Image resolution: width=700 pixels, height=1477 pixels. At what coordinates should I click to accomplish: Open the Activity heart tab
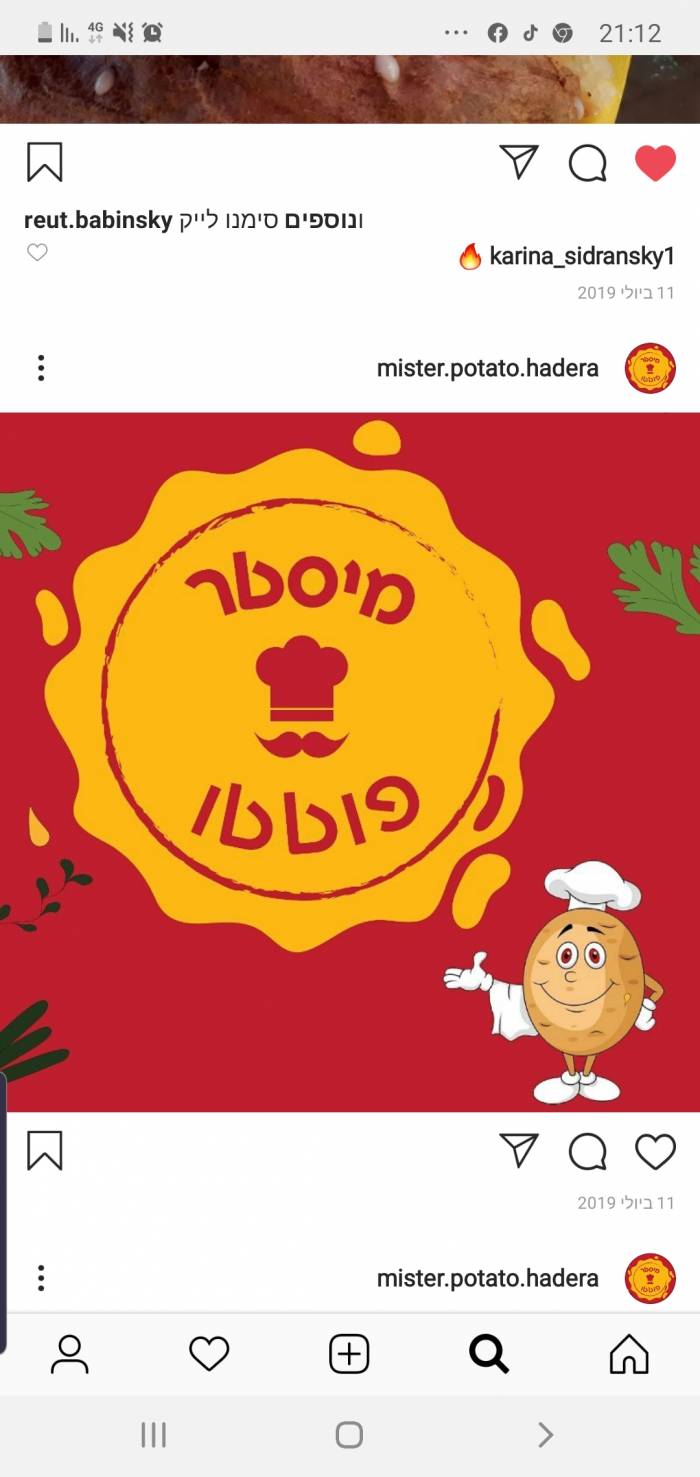[209, 1355]
